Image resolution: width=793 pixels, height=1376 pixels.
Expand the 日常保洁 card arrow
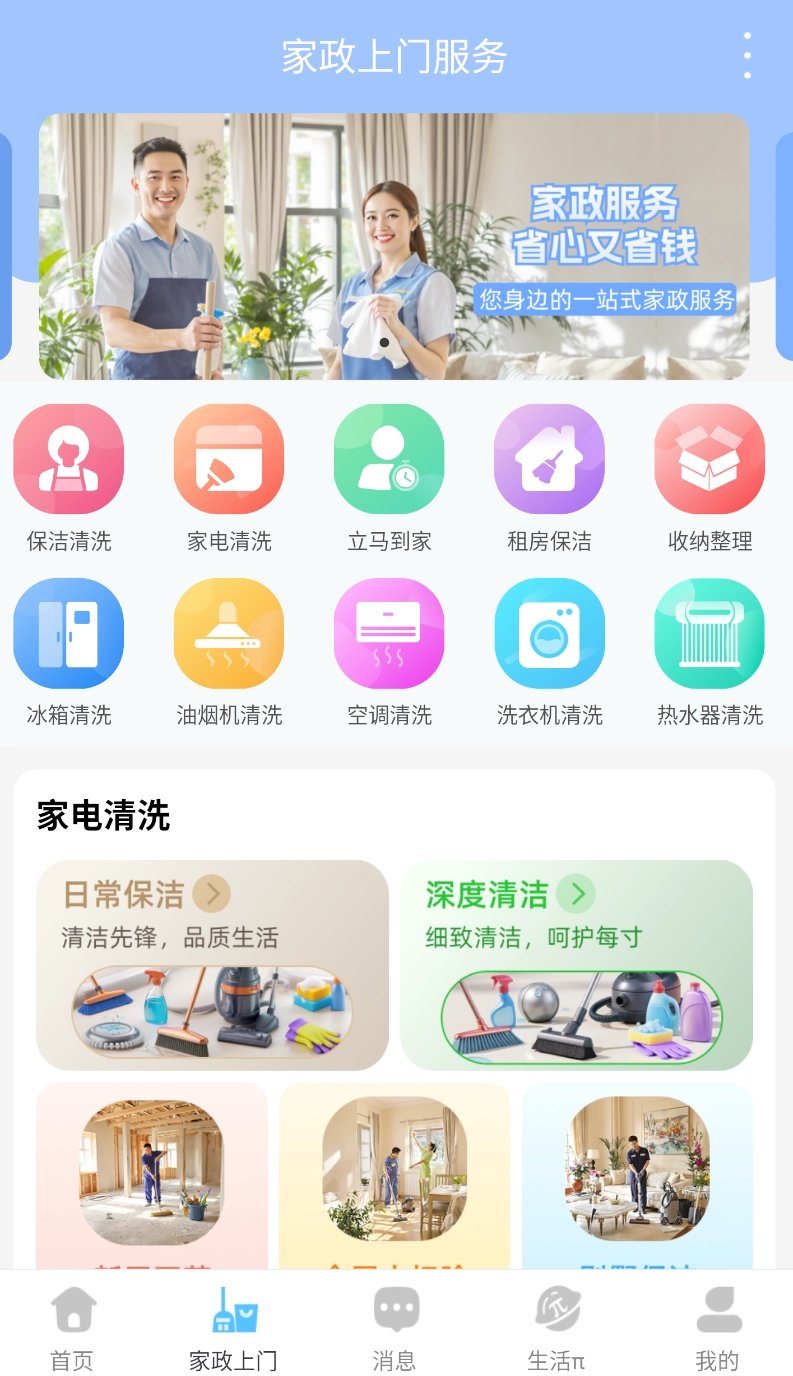210,895
